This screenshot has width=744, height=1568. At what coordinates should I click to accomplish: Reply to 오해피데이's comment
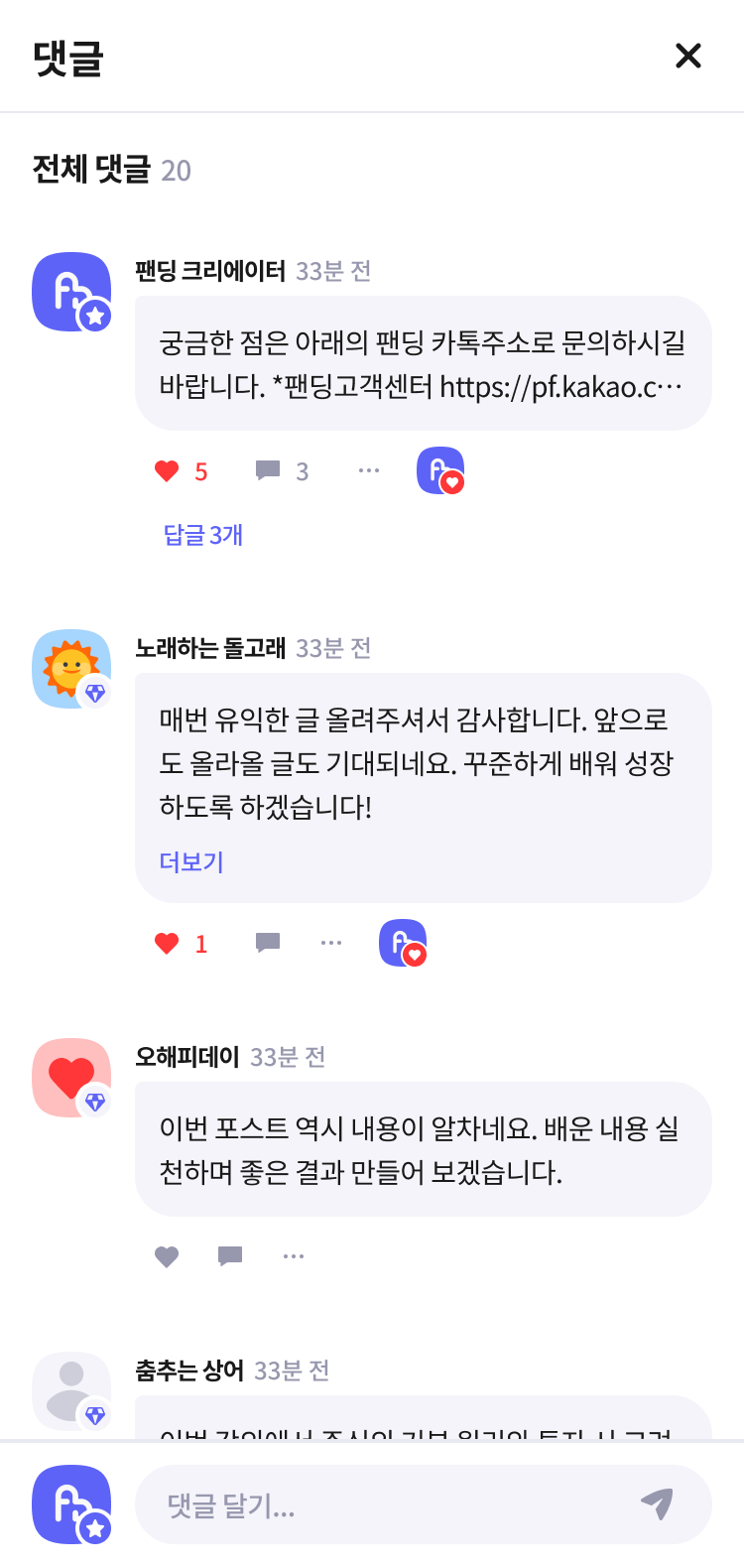click(230, 1256)
